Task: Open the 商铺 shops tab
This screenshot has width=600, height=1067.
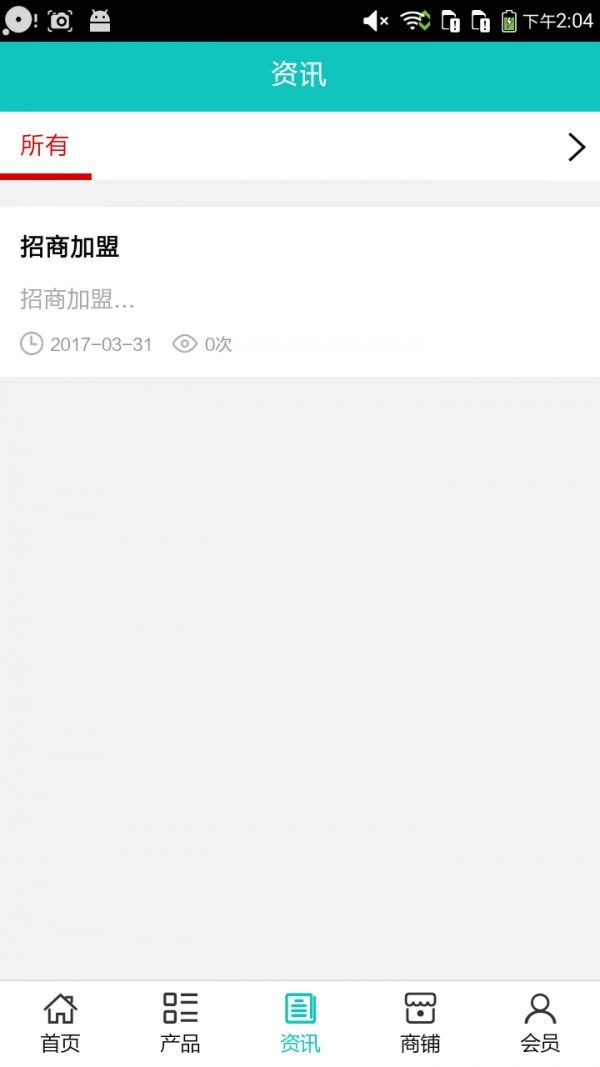Action: coord(420,1023)
